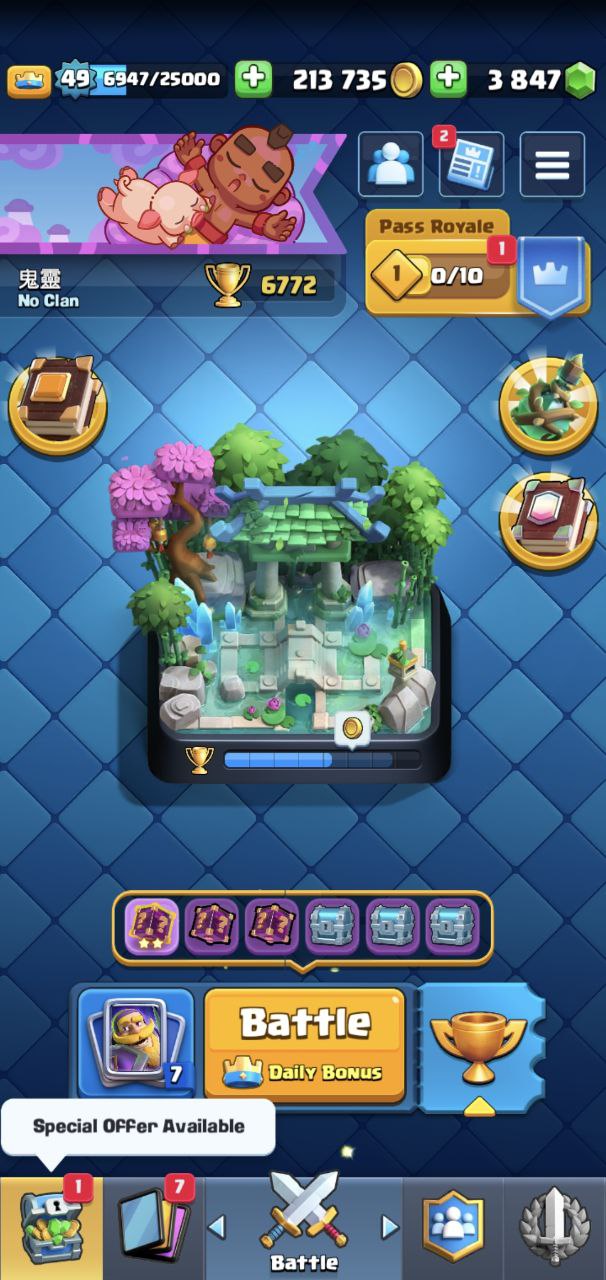Open the orange book icon on the left
The image size is (606, 1280).
(57, 403)
